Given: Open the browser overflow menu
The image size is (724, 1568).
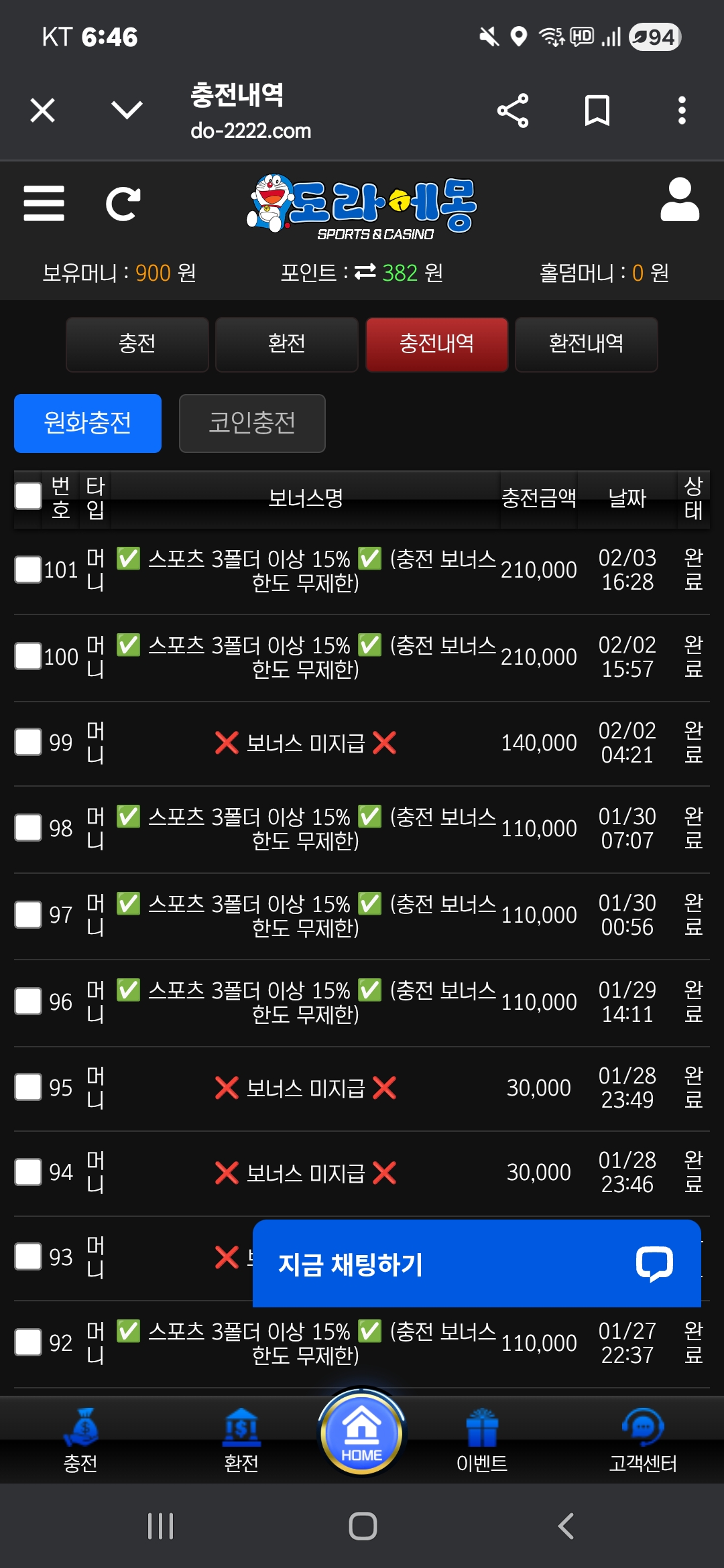Looking at the screenshot, I should (x=682, y=110).
